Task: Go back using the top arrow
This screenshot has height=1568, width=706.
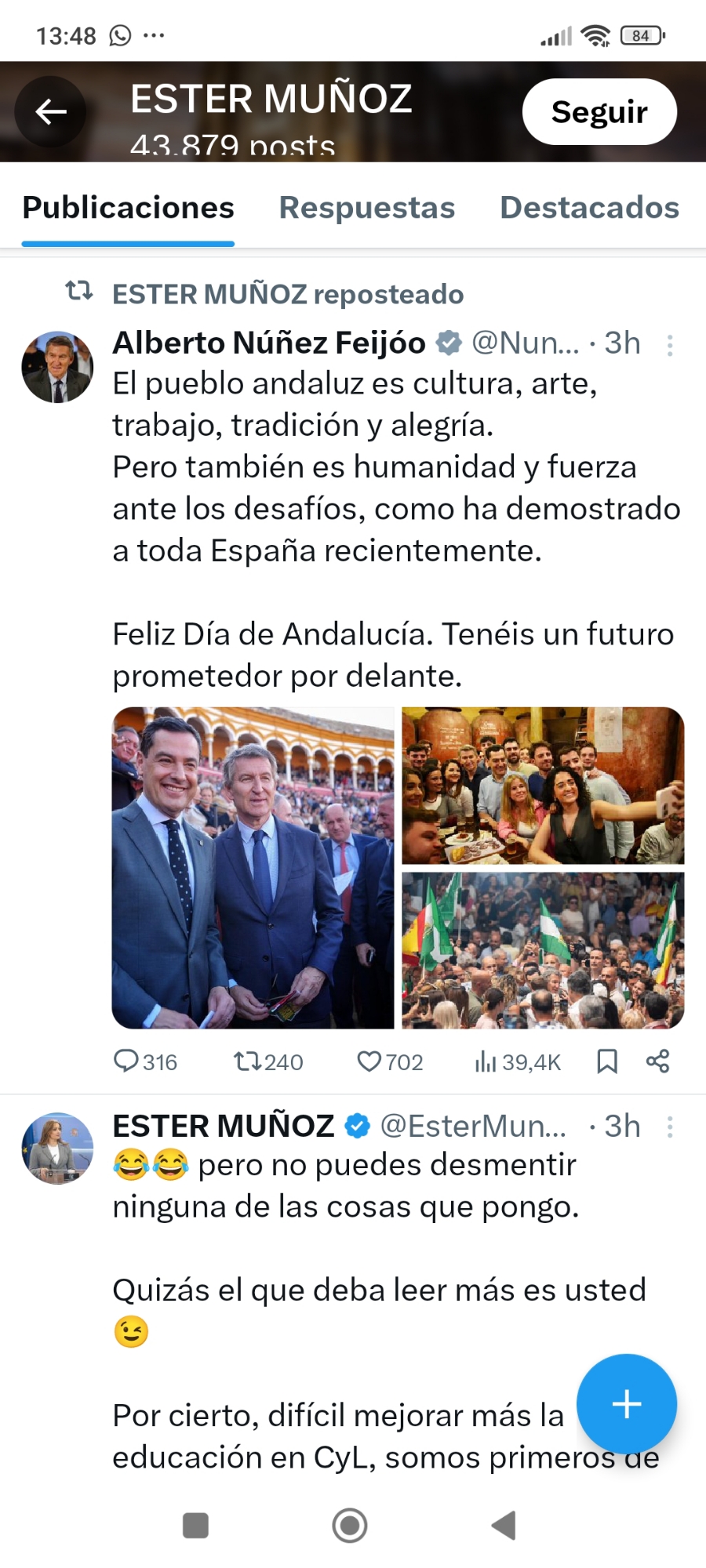Action: coord(51,111)
